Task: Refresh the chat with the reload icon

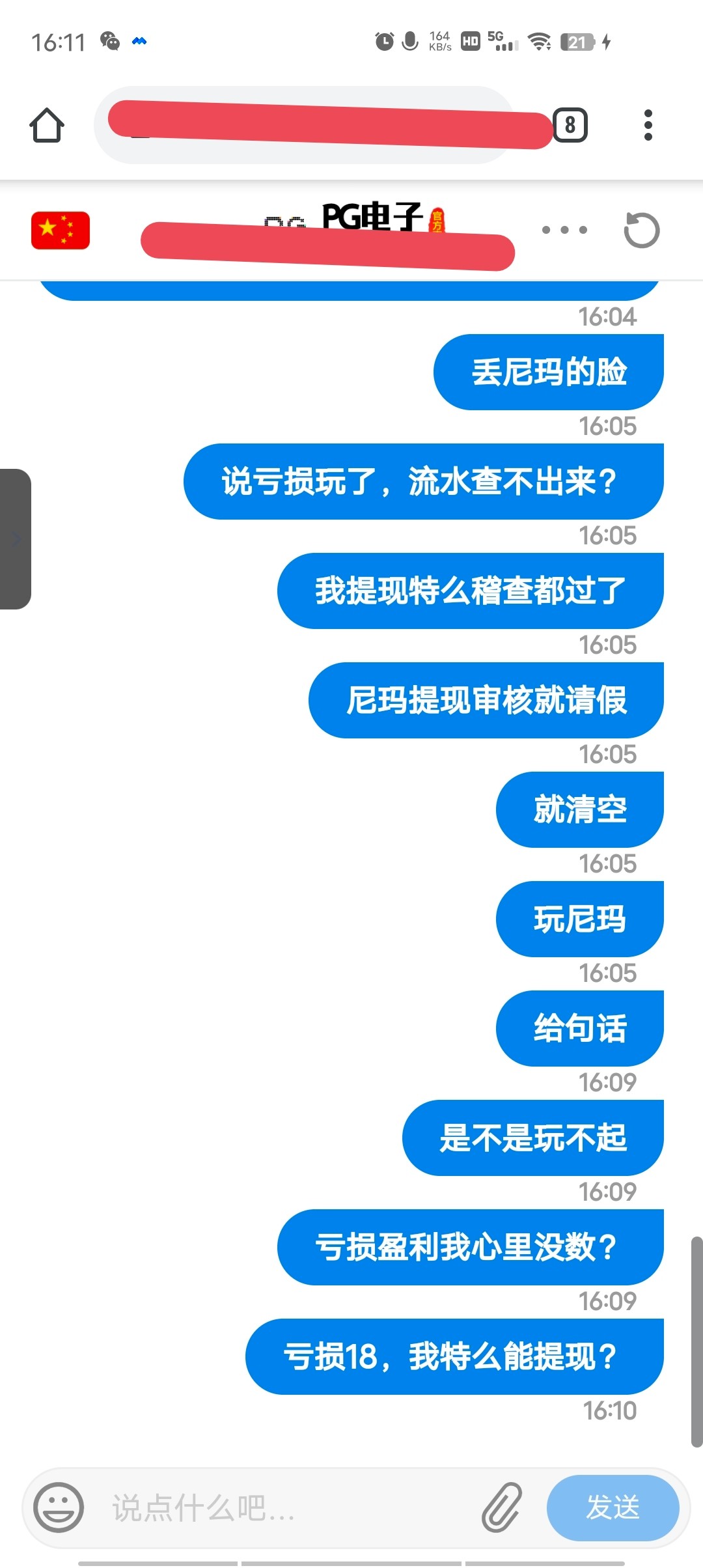Action: 641,230
